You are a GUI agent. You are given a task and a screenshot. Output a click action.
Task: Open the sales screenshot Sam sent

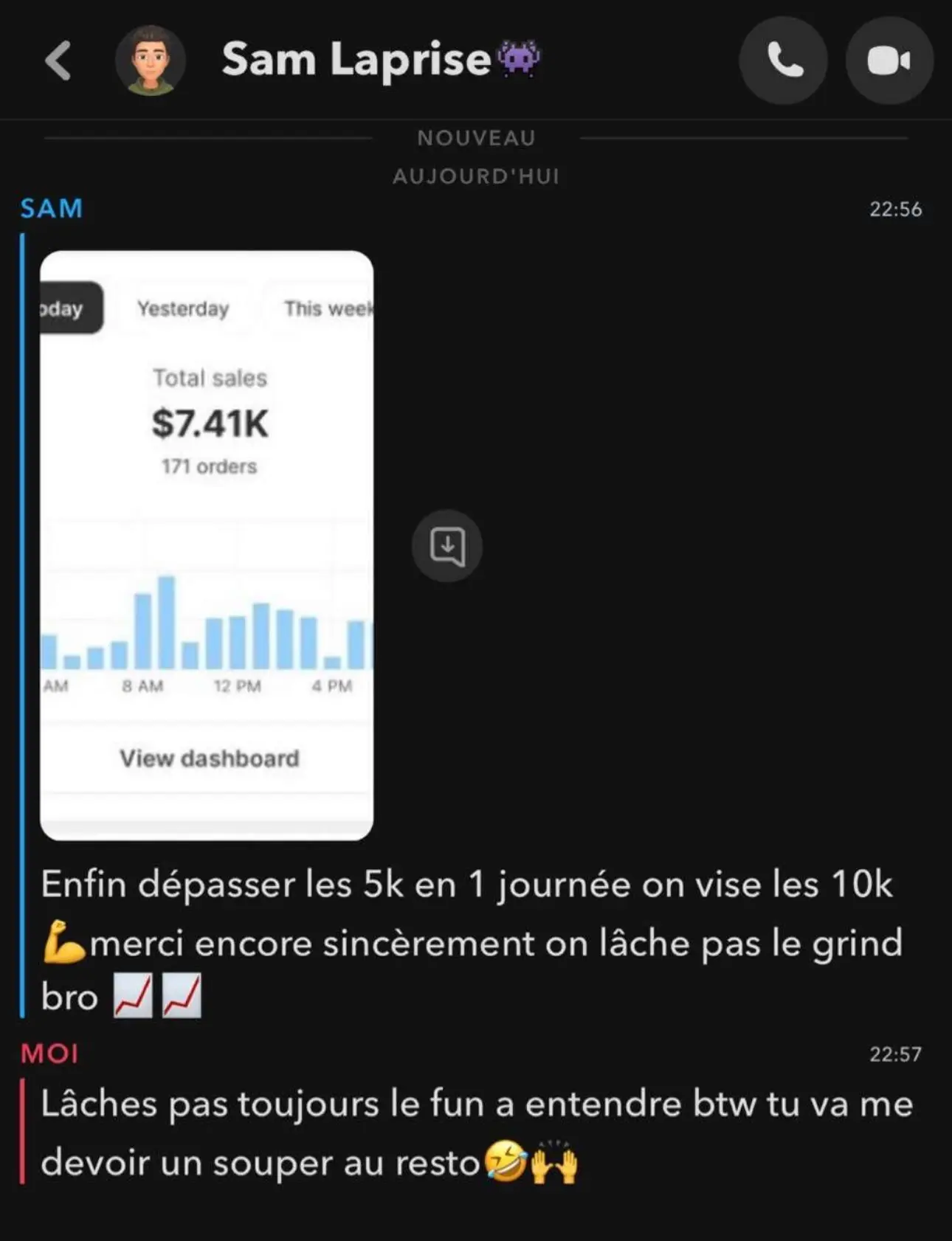tap(207, 545)
